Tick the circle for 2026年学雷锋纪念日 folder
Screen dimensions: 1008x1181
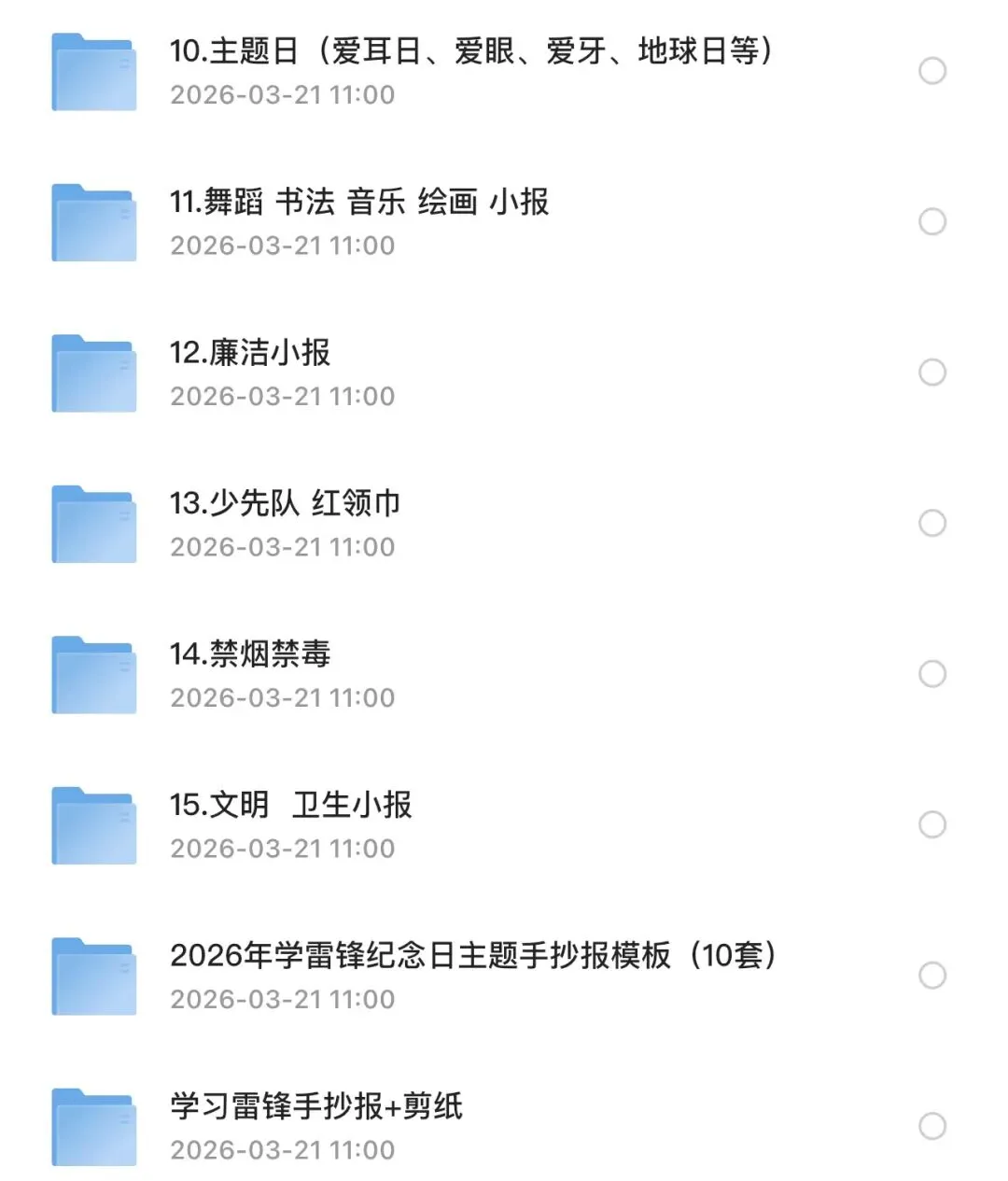pos(932,976)
